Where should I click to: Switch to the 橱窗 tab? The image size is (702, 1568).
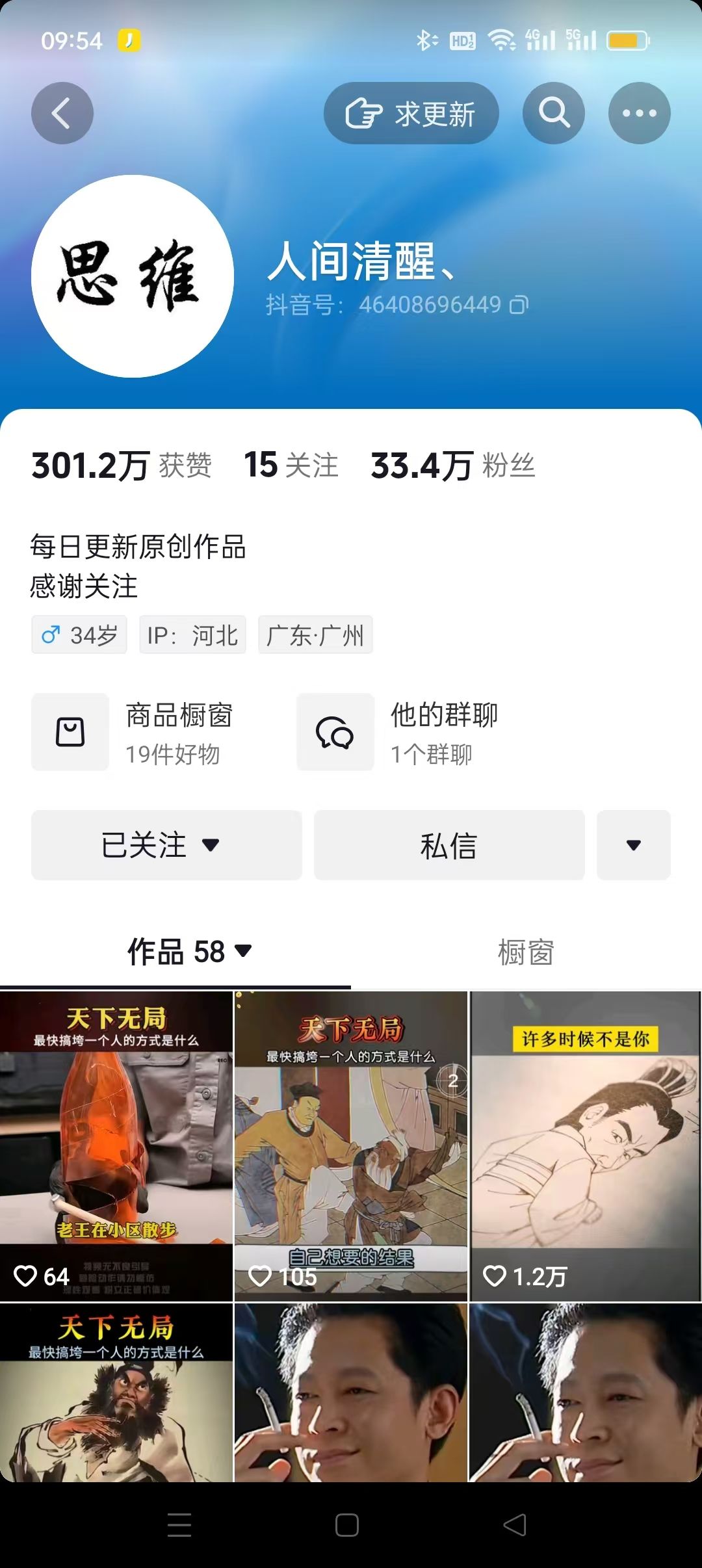(526, 952)
